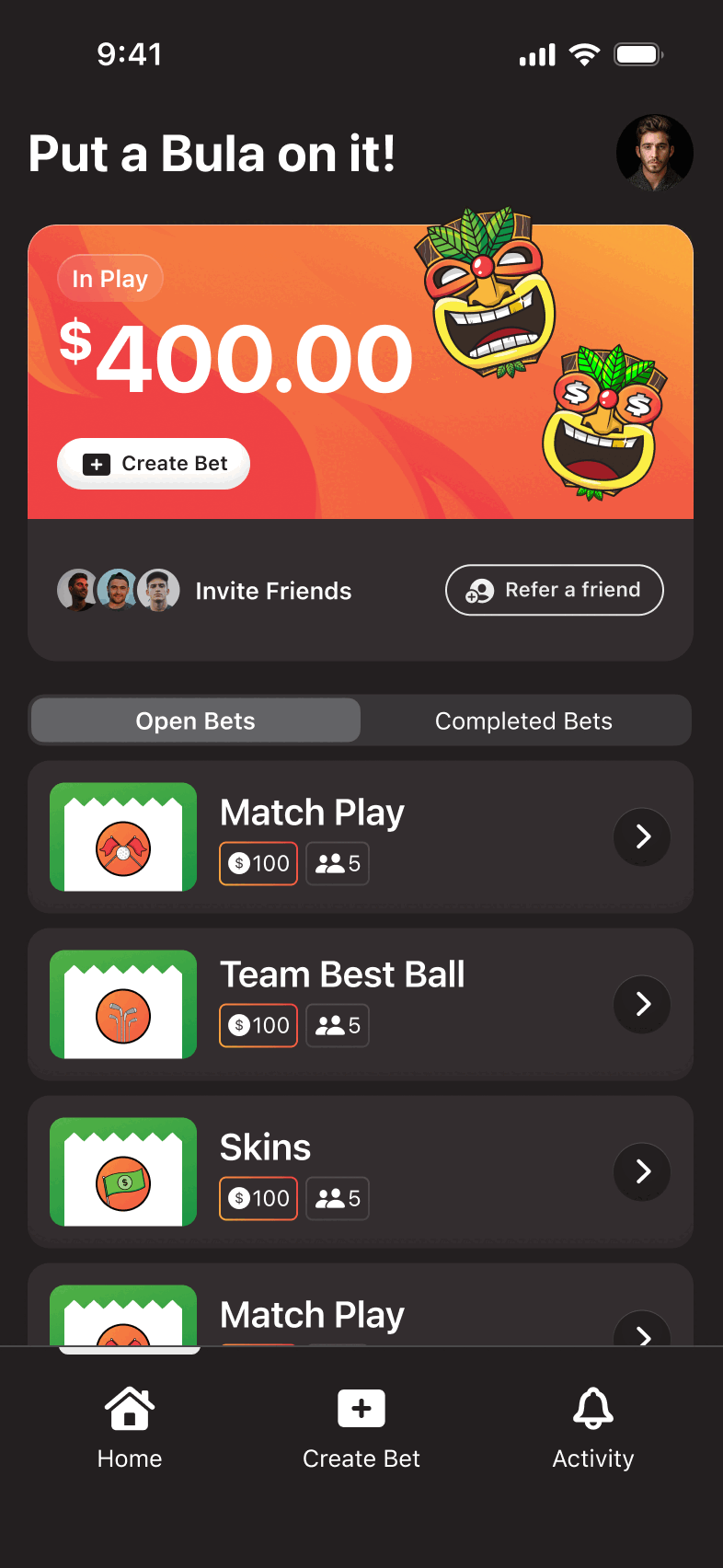The width and height of the screenshot is (723, 1568).
Task: Open the Activity bell tab
Action: click(x=593, y=1427)
